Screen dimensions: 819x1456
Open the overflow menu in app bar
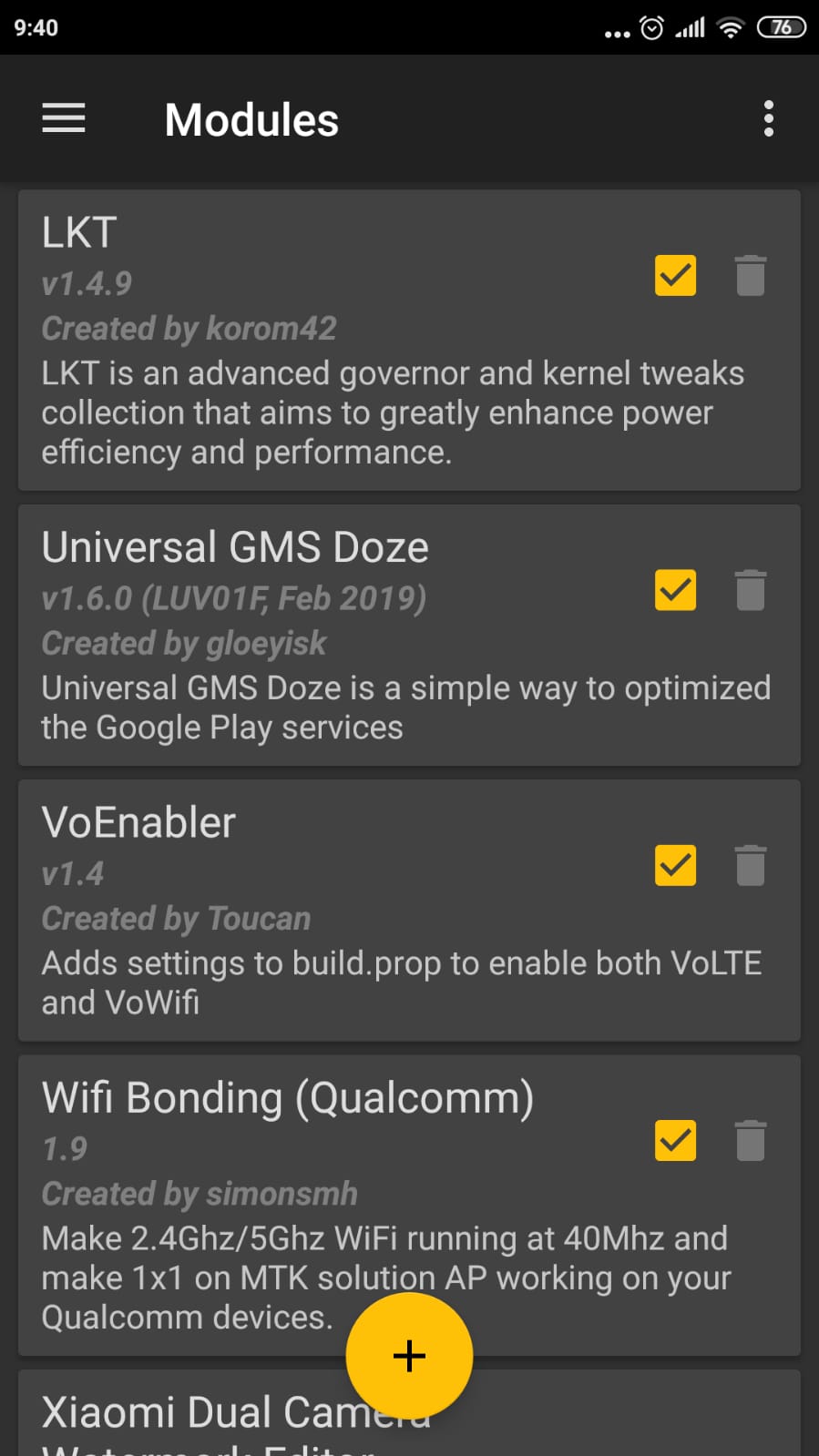[x=769, y=118]
